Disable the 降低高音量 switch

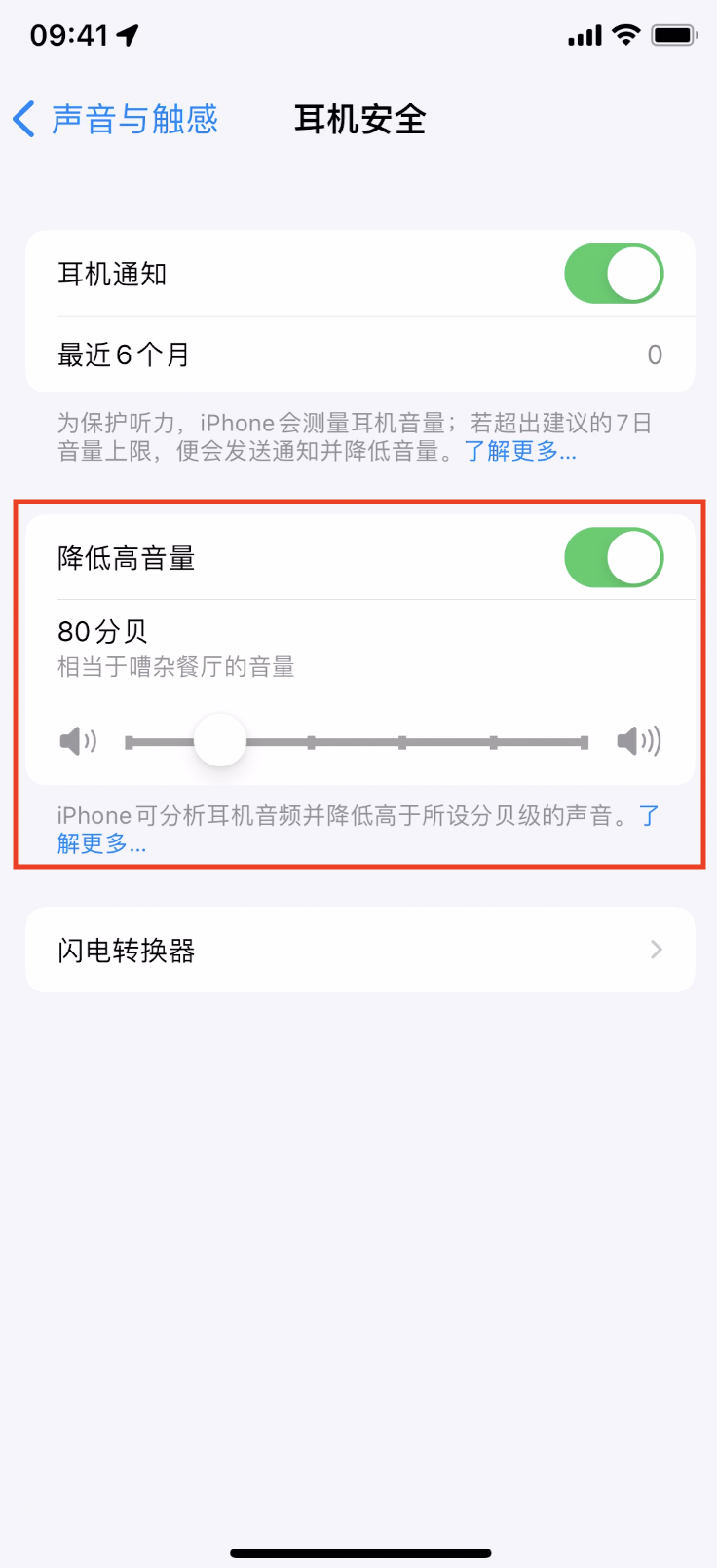(613, 558)
